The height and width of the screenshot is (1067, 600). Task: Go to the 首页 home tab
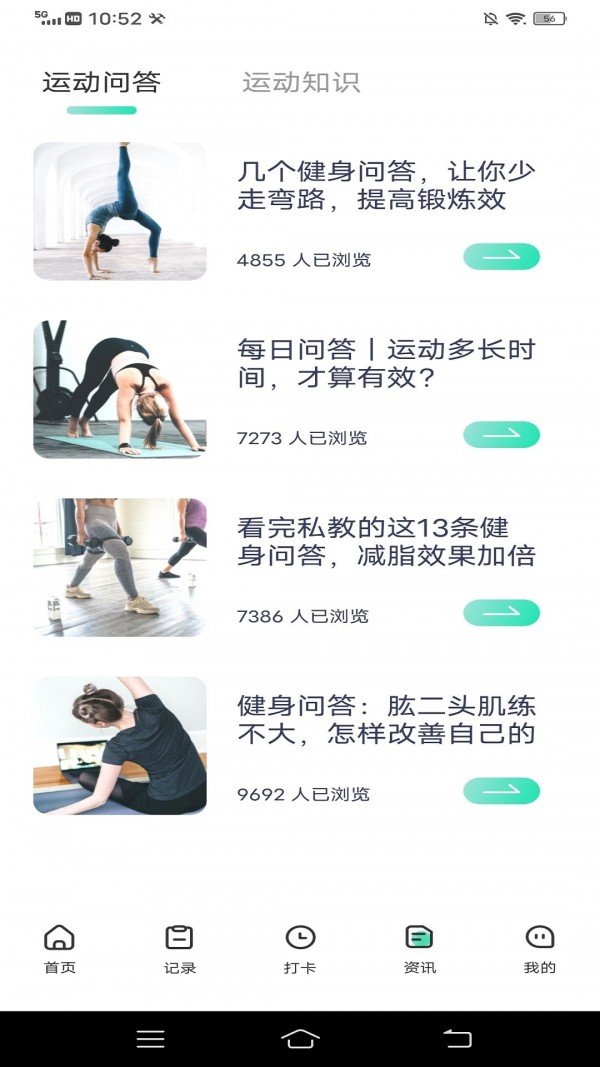pyautogui.click(x=60, y=948)
